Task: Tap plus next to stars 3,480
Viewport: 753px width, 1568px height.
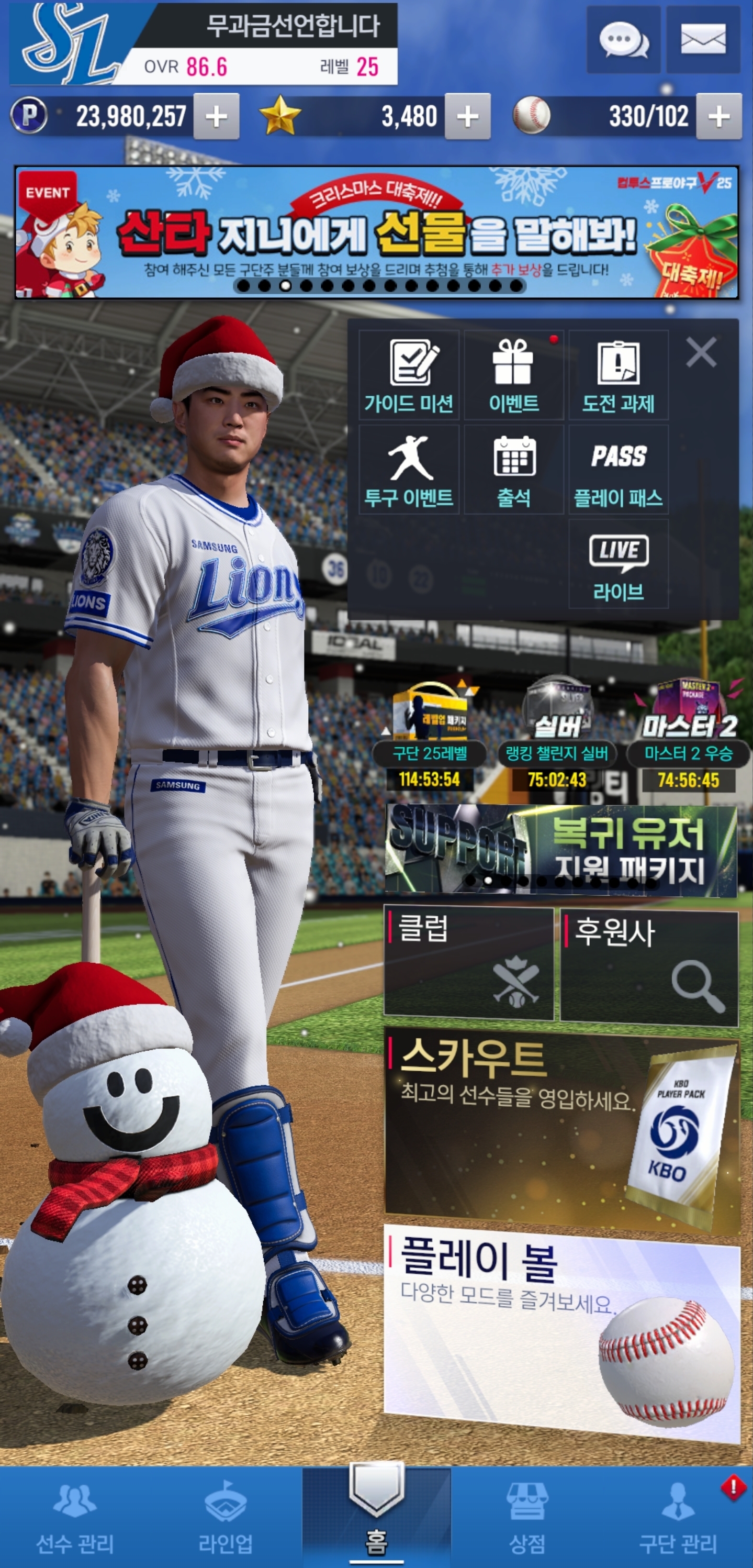Action: tap(467, 116)
